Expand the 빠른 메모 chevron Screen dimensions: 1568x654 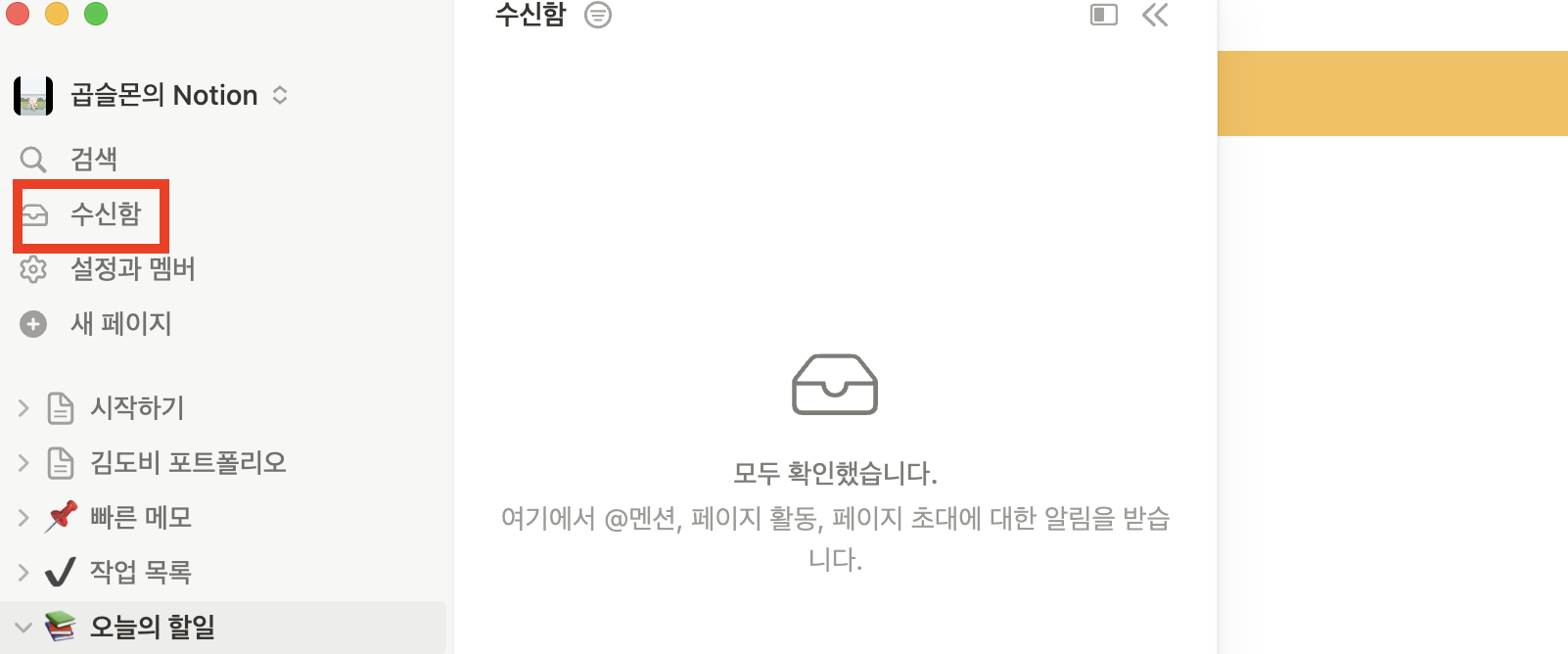pyautogui.click(x=23, y=517)
